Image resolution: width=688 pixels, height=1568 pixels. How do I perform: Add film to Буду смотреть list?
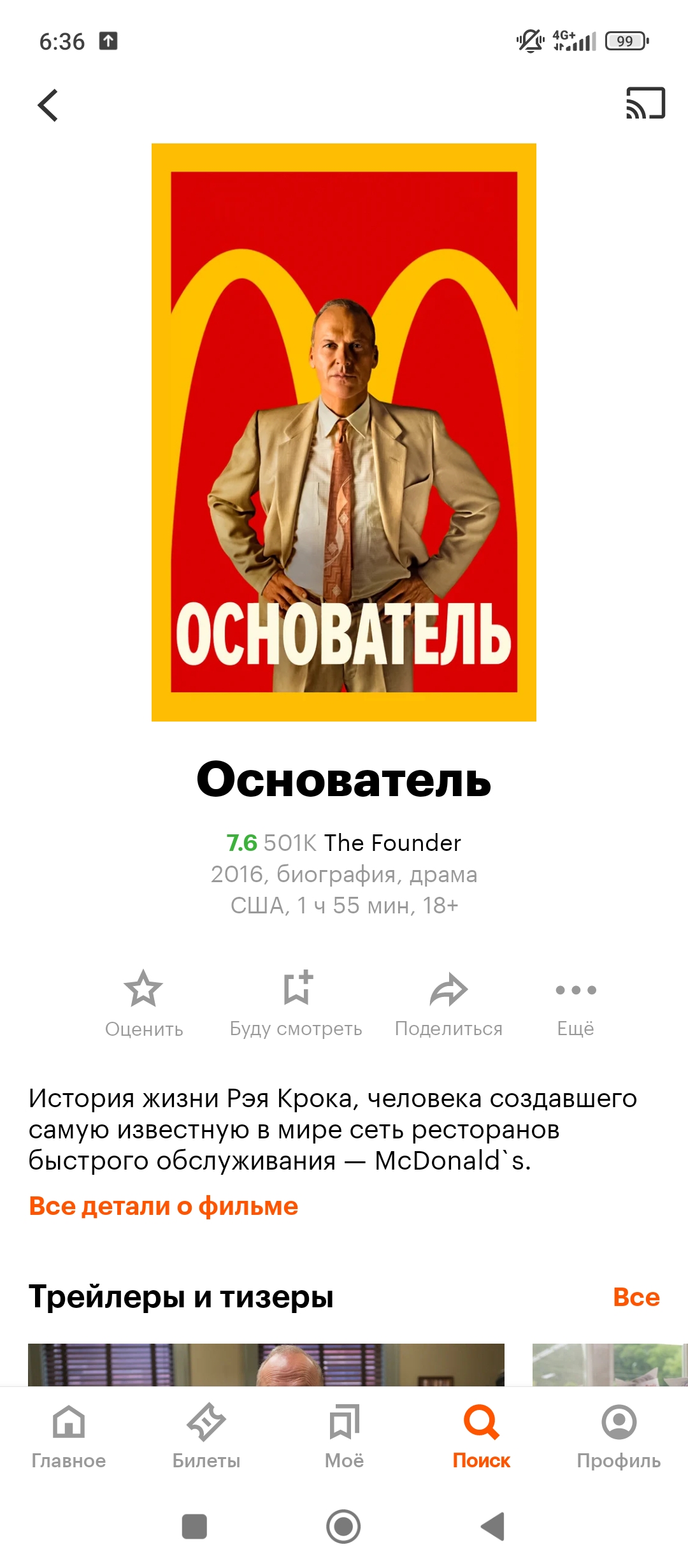pyautogui.click(x=296, y=1001)
